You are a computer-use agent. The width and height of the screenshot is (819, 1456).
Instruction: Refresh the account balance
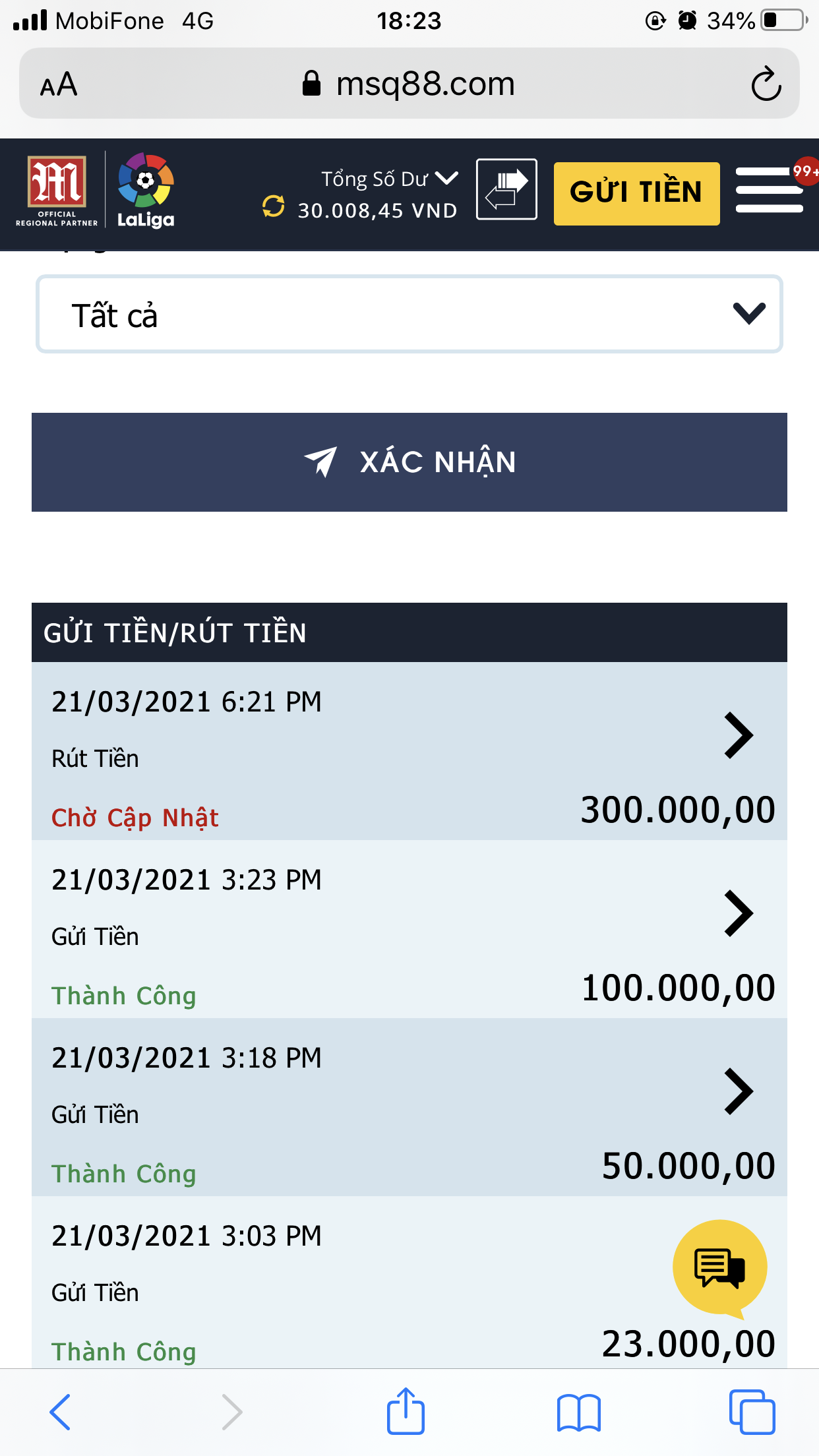pos(273,206)
